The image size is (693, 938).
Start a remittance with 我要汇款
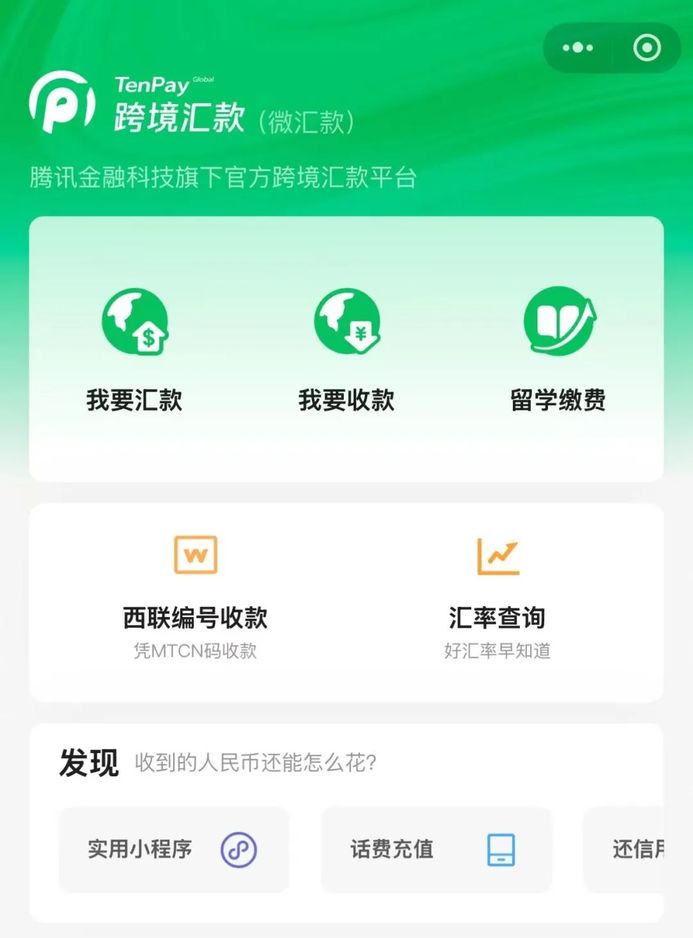click(x=135, y=350)
